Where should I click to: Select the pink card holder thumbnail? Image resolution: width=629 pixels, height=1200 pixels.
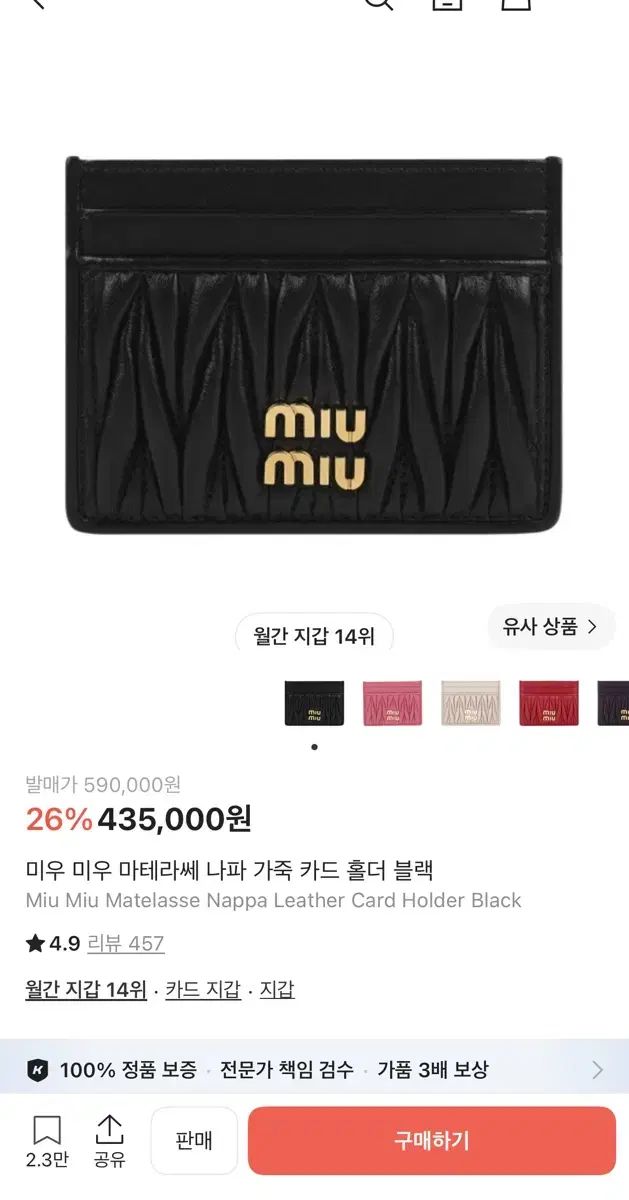pos(392,703)
